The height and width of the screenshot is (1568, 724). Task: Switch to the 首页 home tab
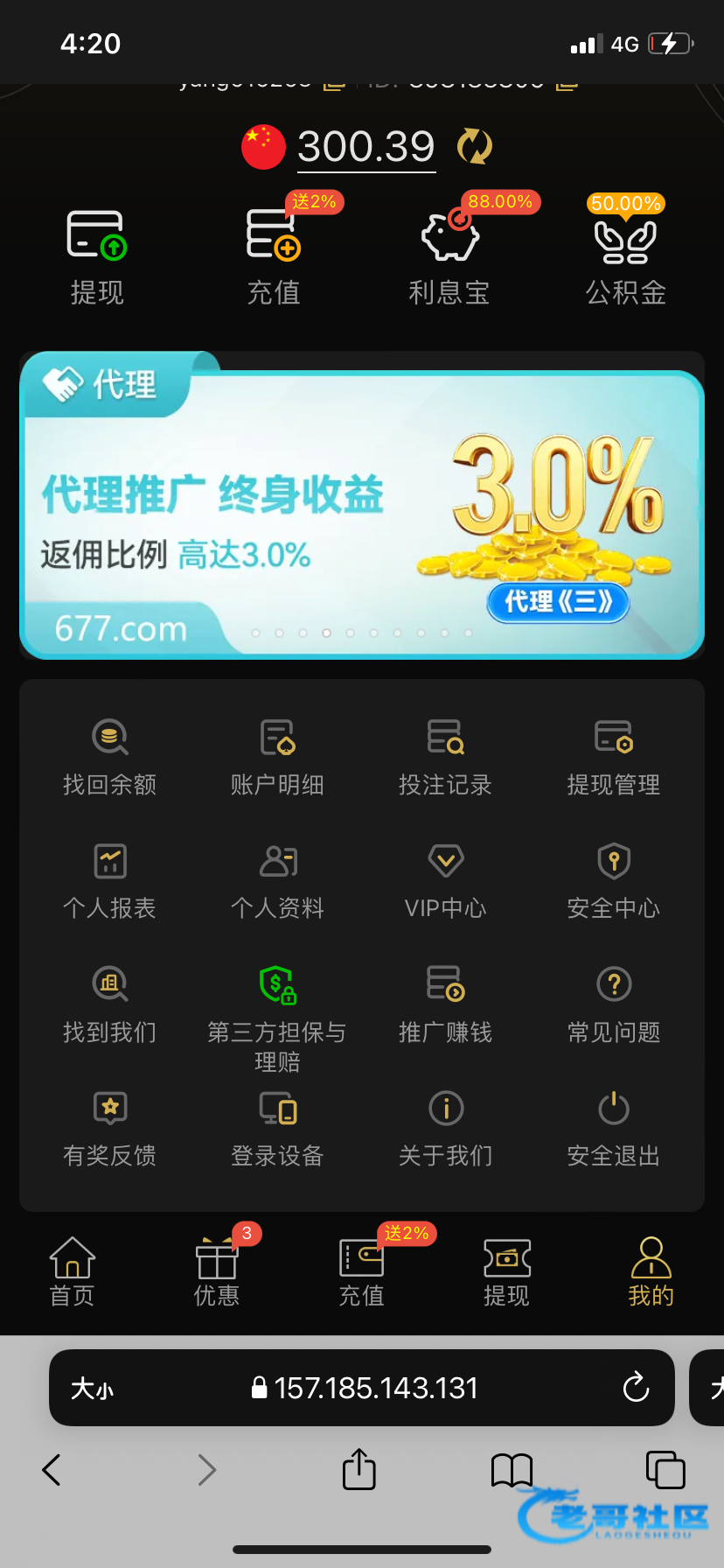pyautogui.click(x=72, y=1271)
